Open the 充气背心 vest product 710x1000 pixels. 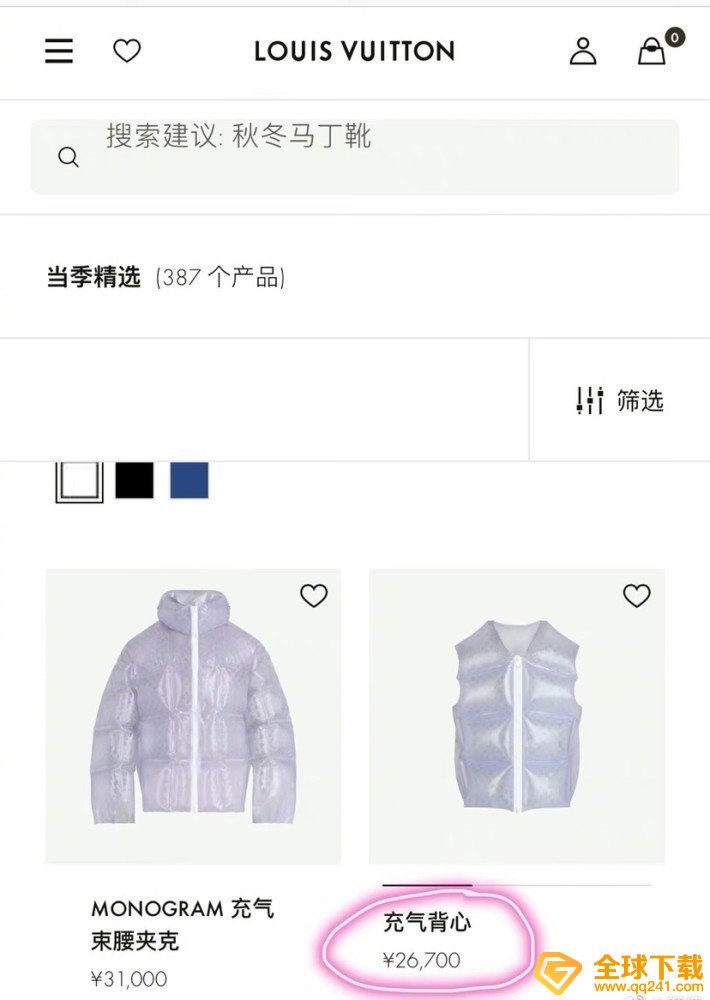[516, 716]
